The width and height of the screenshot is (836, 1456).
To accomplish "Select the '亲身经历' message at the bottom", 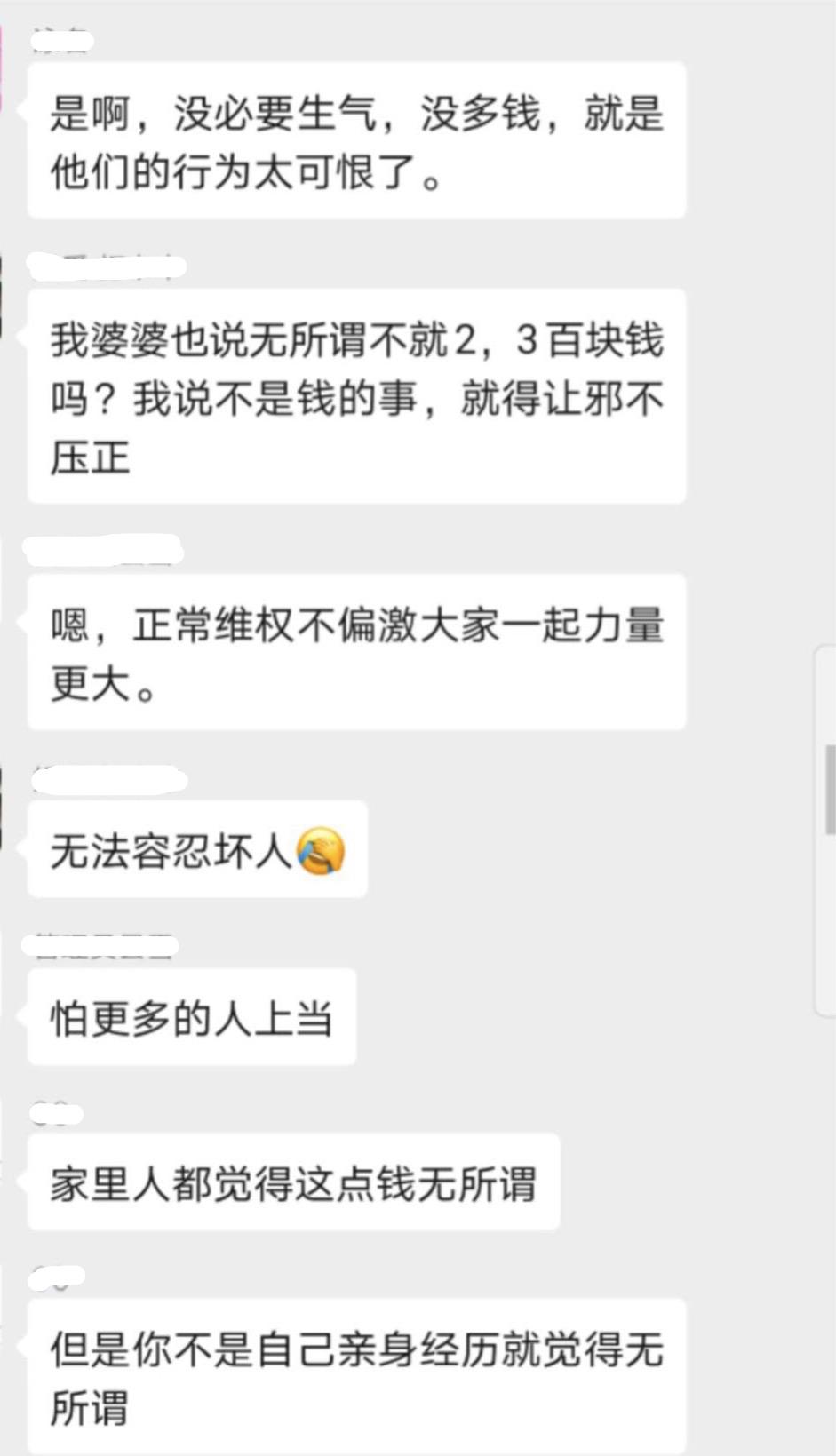I will [x=355, y=1375].
